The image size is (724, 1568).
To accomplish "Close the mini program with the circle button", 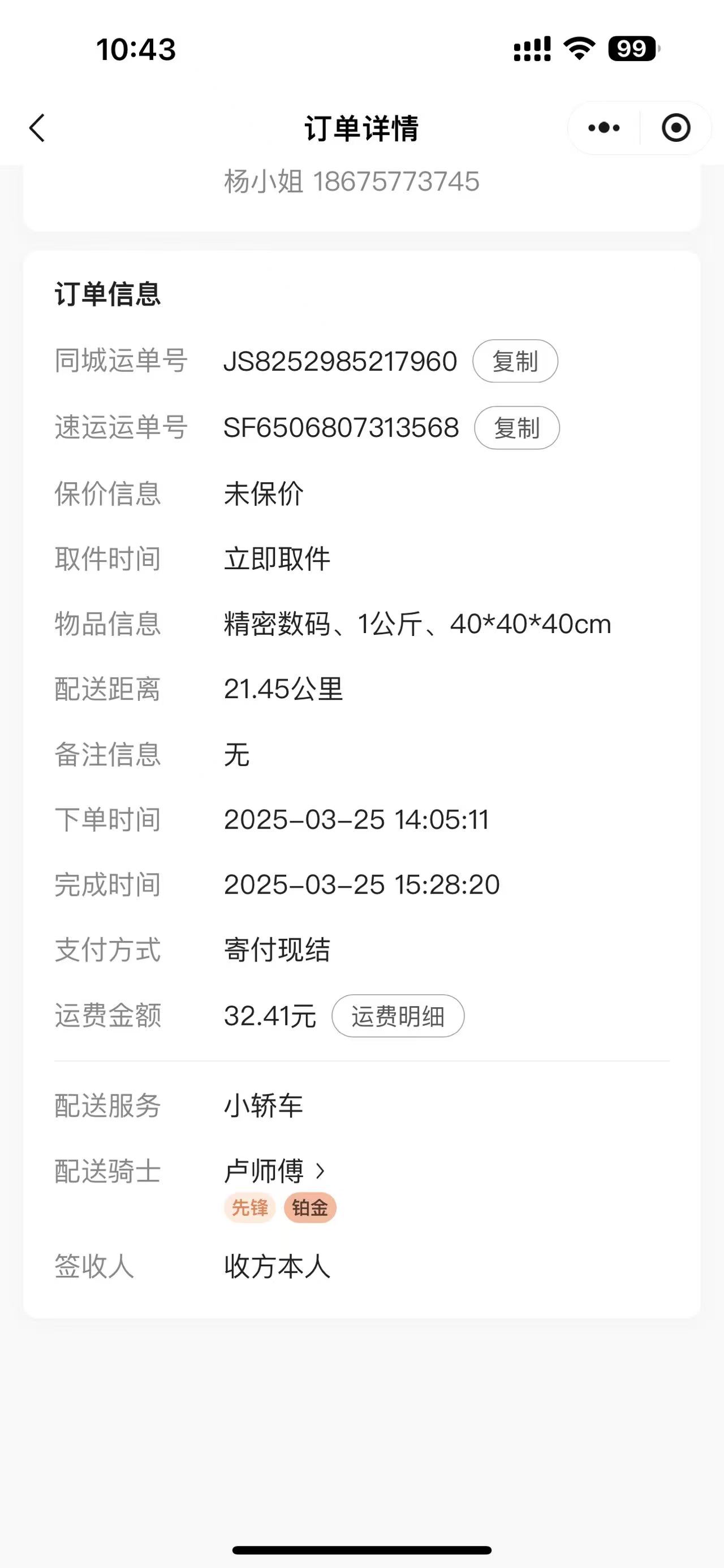I will pyautogui.click(x=675, y=128).
